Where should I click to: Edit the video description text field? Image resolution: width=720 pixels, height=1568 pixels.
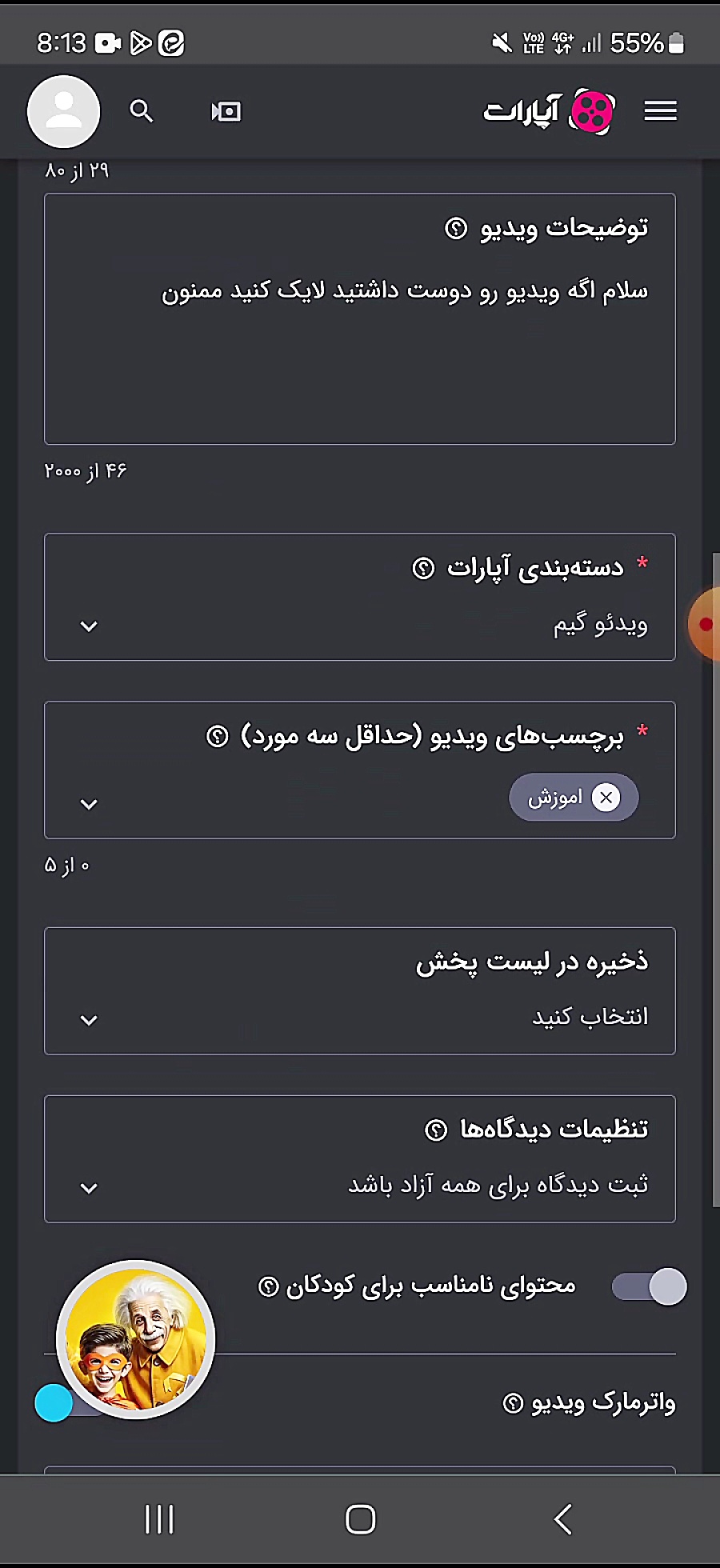[x=360, y=318]
